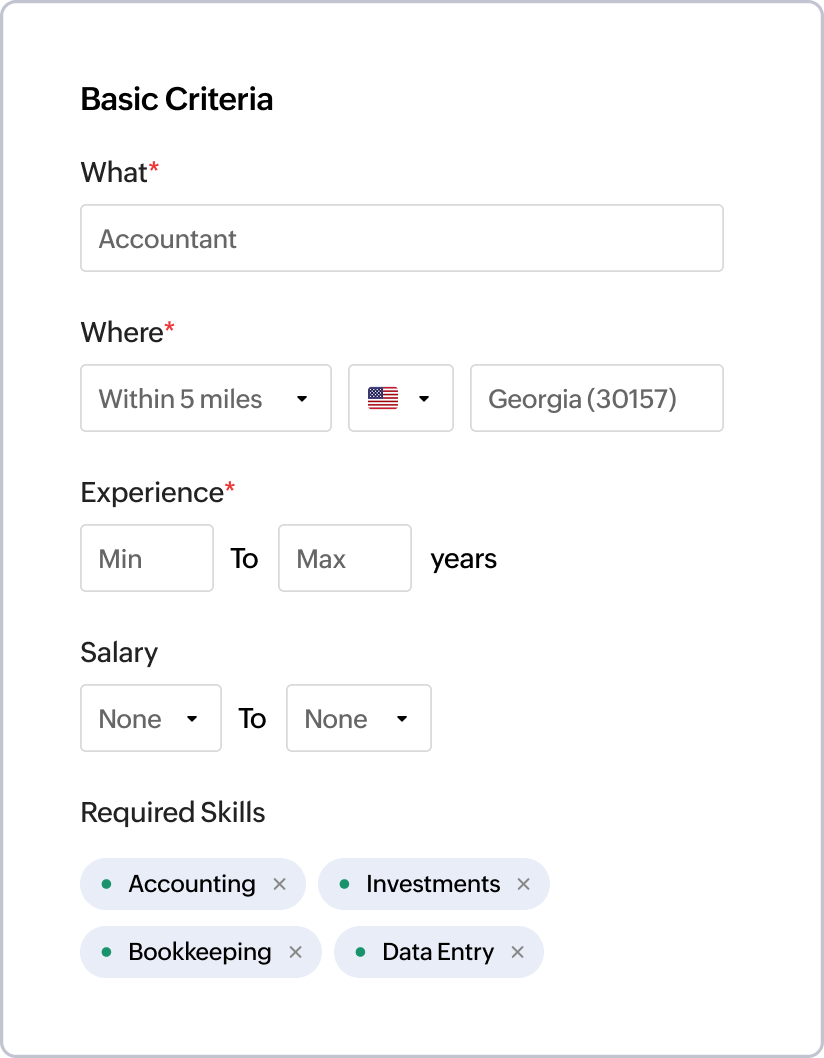This screenshot has width=824, height=1058.
Task: Click the Max experience field
Action: click(344, 558)
